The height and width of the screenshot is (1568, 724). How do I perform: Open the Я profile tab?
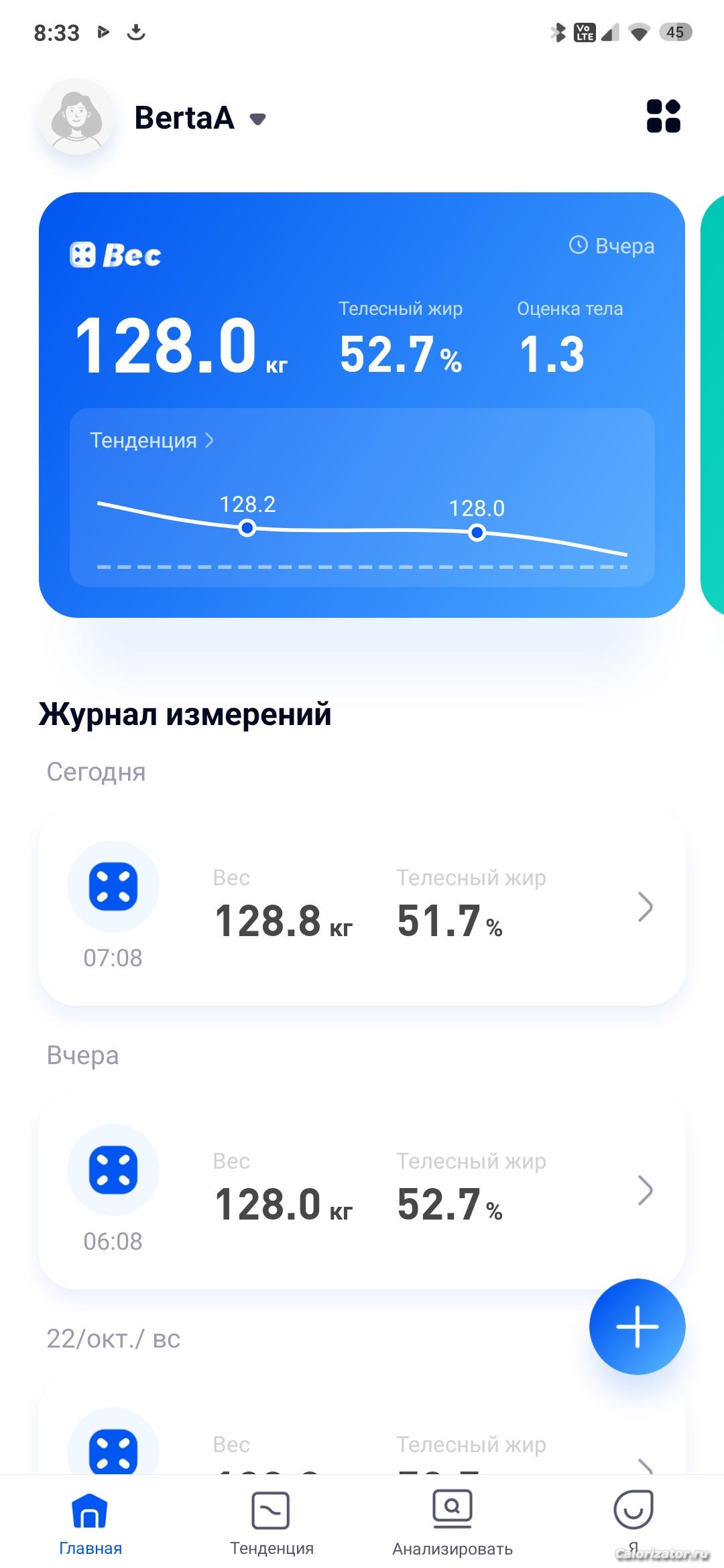633,1516
